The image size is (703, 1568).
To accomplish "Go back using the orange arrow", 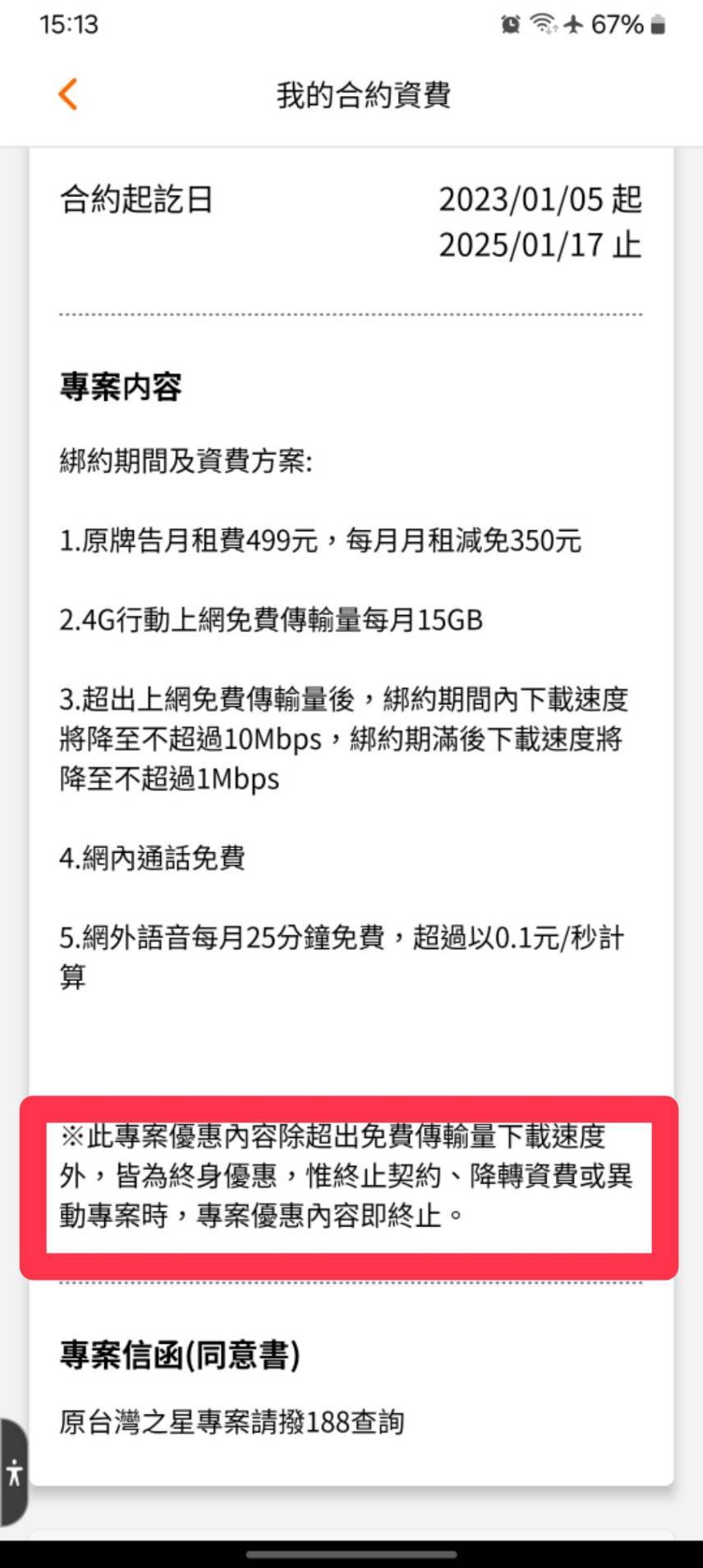I will pyautogui.click(x=68, y=94).
